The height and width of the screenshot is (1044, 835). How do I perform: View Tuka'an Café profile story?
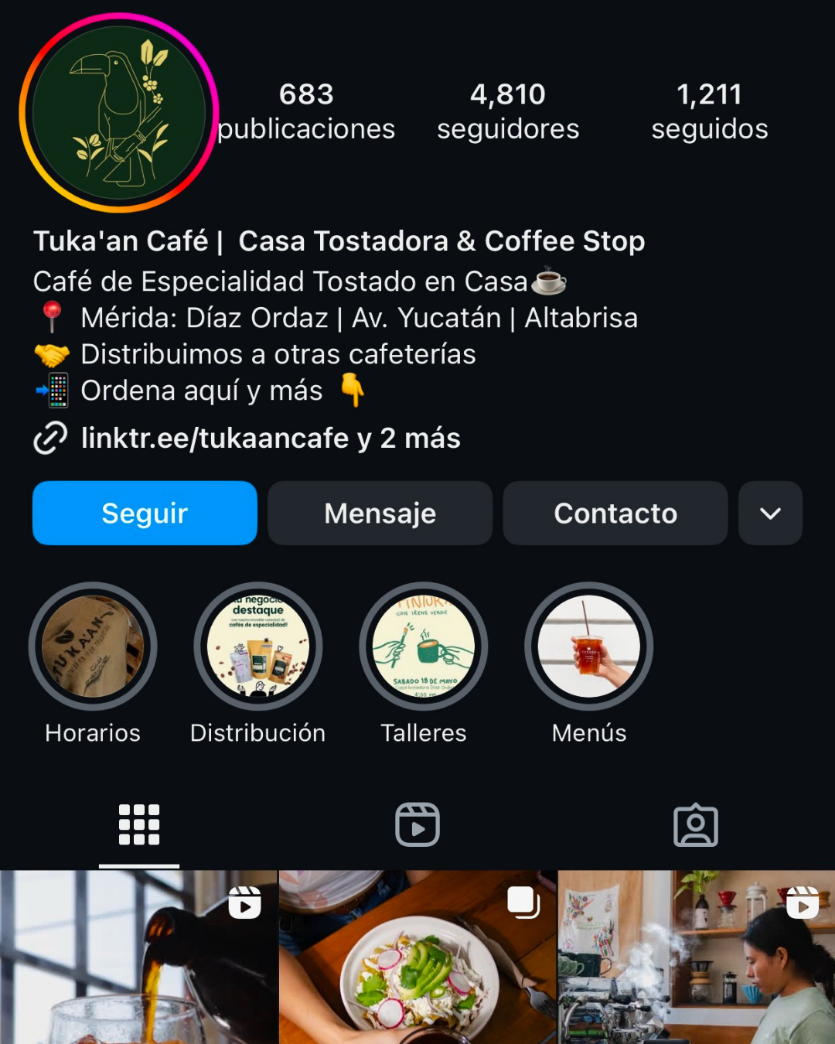tap(118, 113)
